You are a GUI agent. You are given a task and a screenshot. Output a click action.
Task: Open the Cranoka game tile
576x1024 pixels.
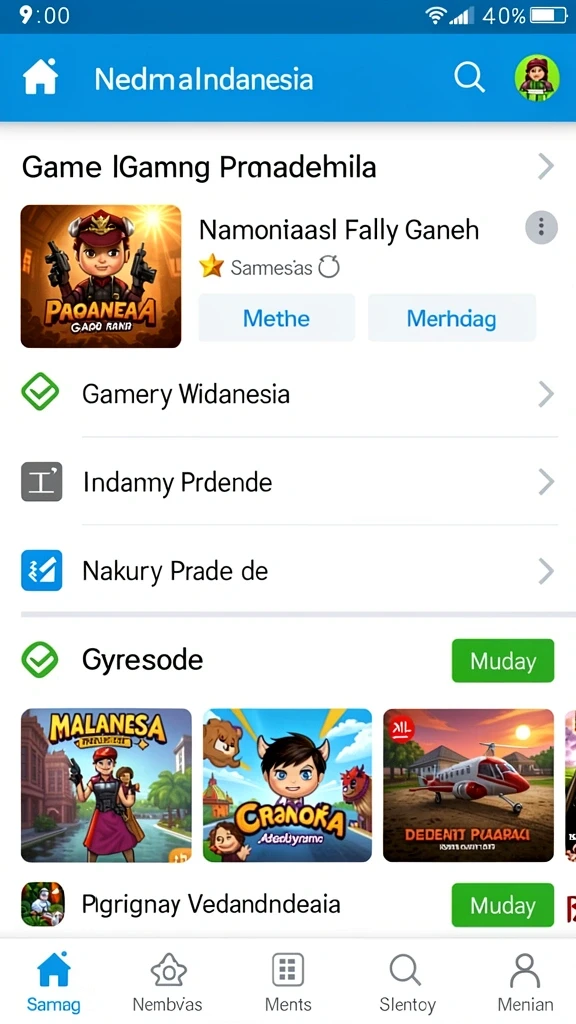287,785
